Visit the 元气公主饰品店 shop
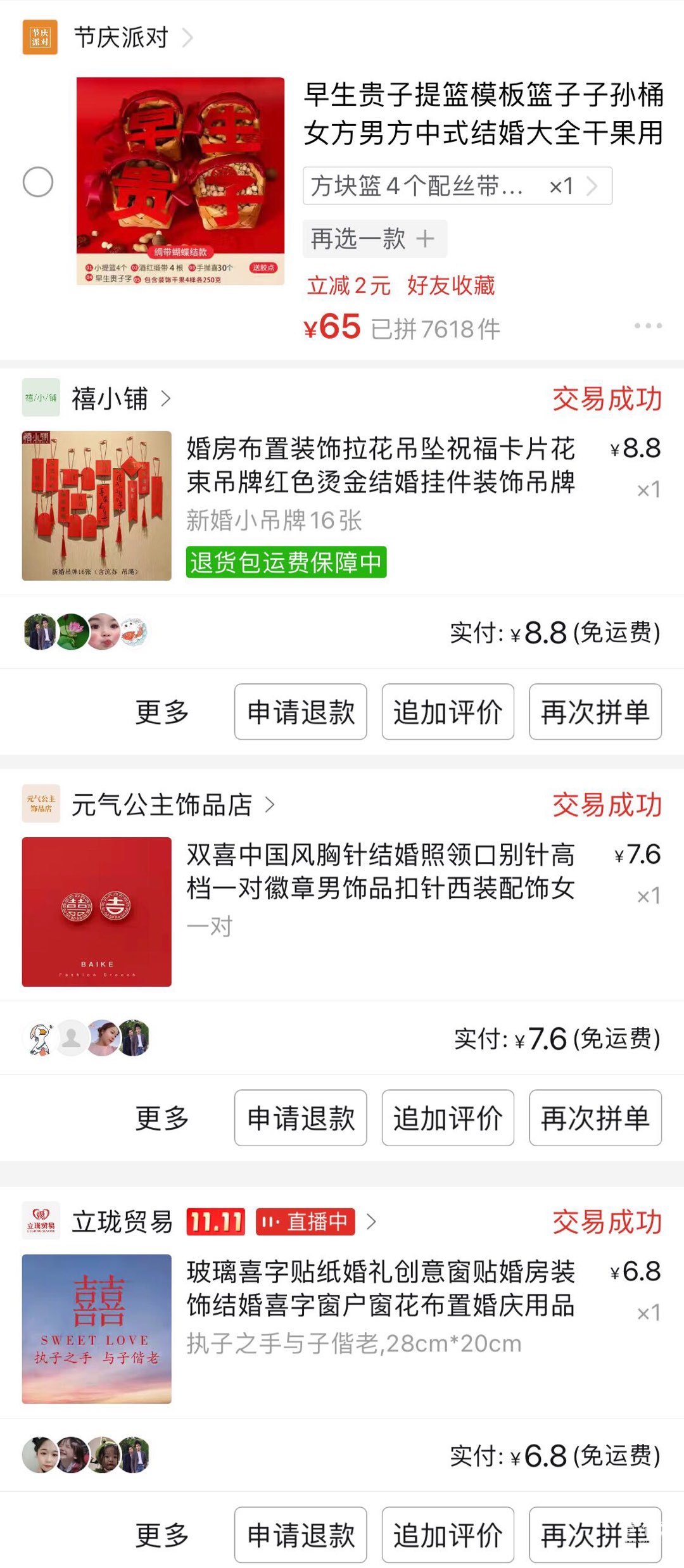 click(162, 805)
